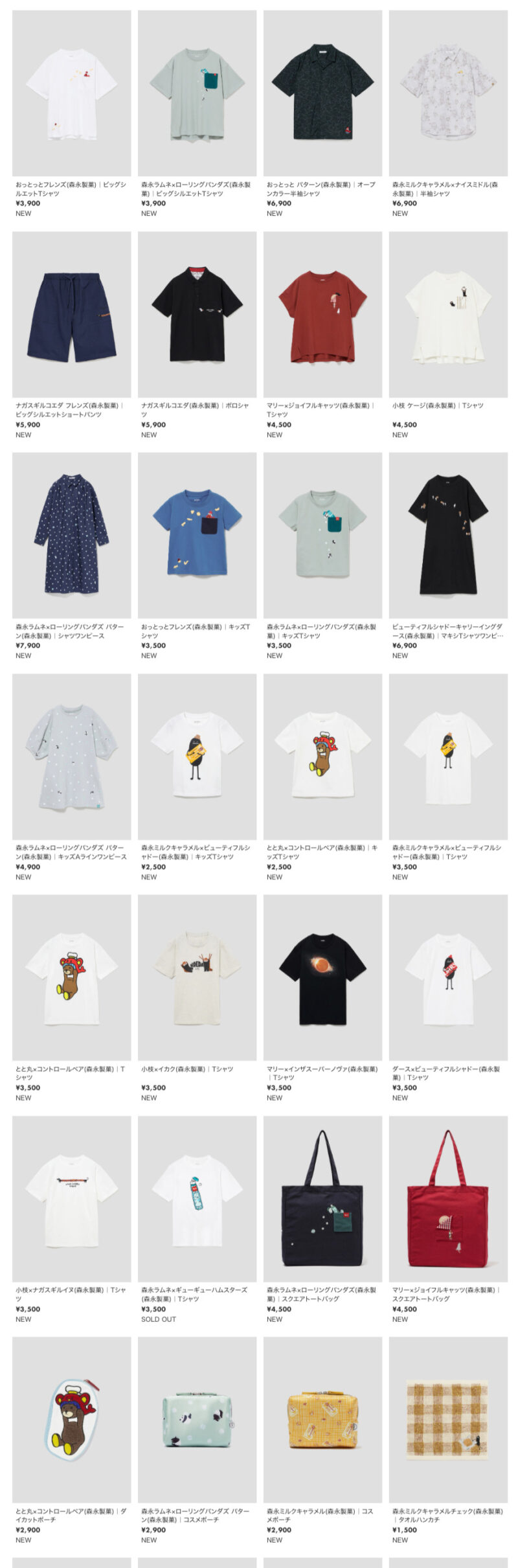Open the kids Aライン one-piece
518x1568 pixels.
(x=71, y=756)
